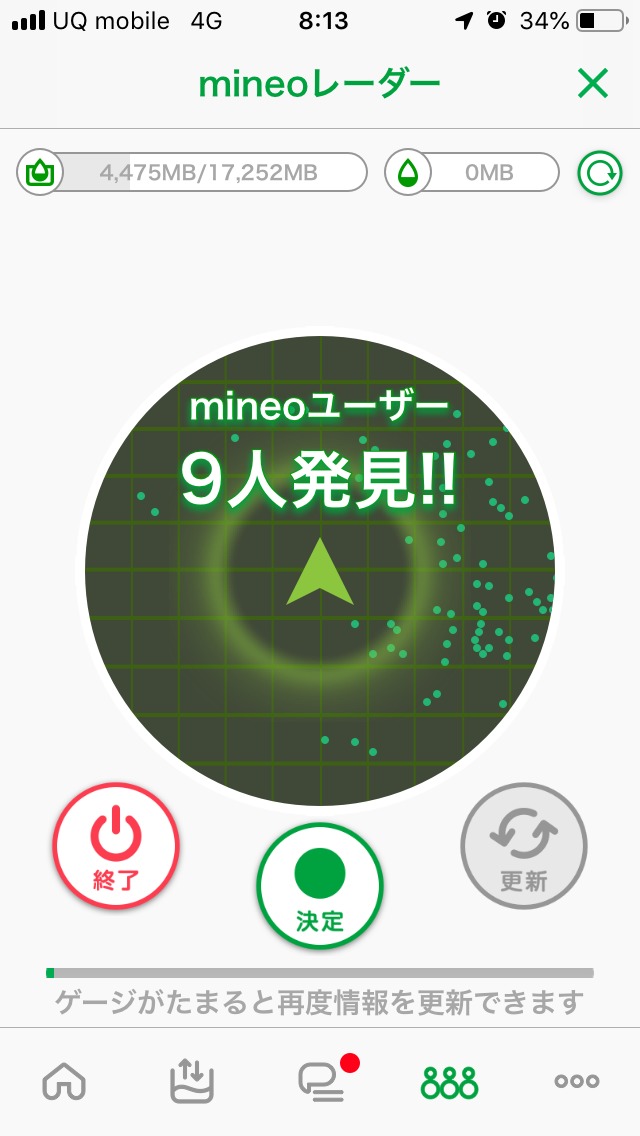
Task: Tap the red 終了 power button
Action: pyautogui.click(x=116, y=846)
